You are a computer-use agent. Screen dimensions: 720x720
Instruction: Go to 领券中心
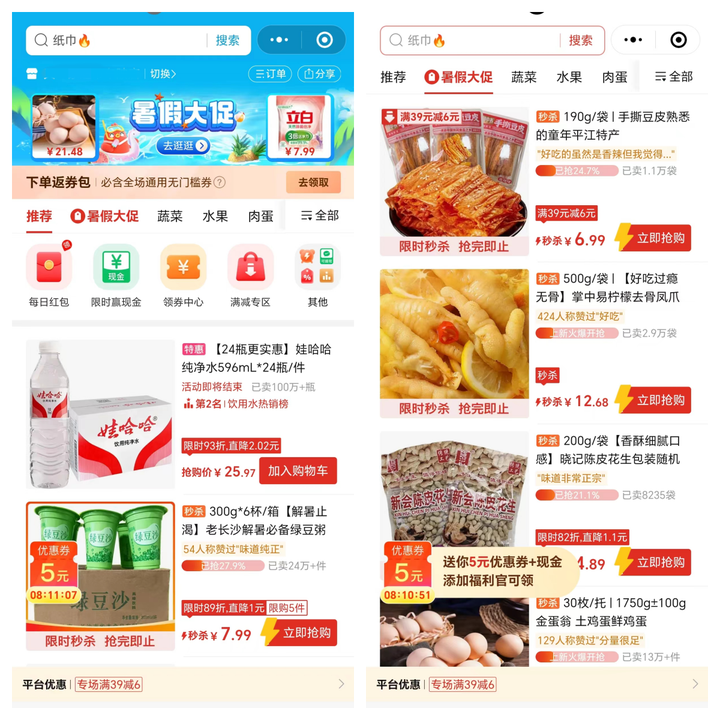click(183, 276)
